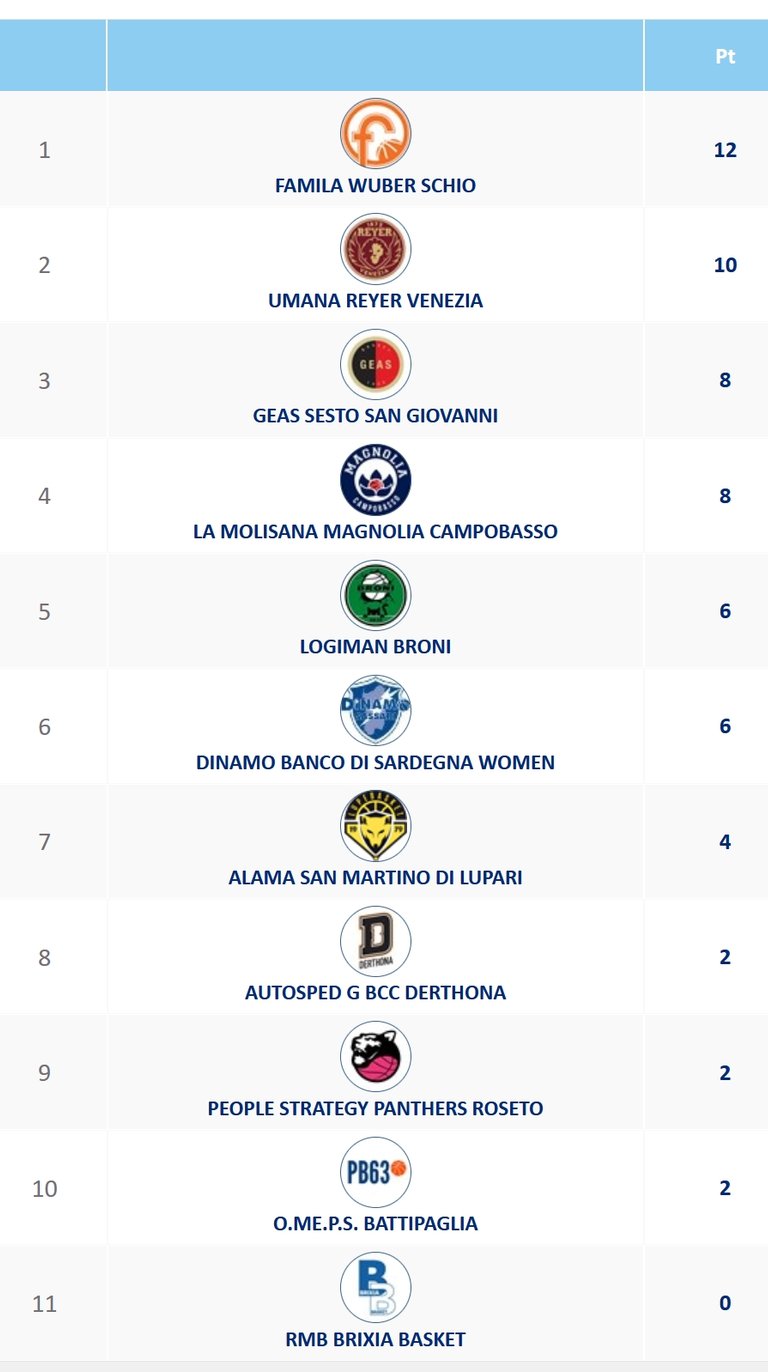768x1372 pixels.
Task: View People Strategy Panthers Roseto team
Action: coord(375,1108)
